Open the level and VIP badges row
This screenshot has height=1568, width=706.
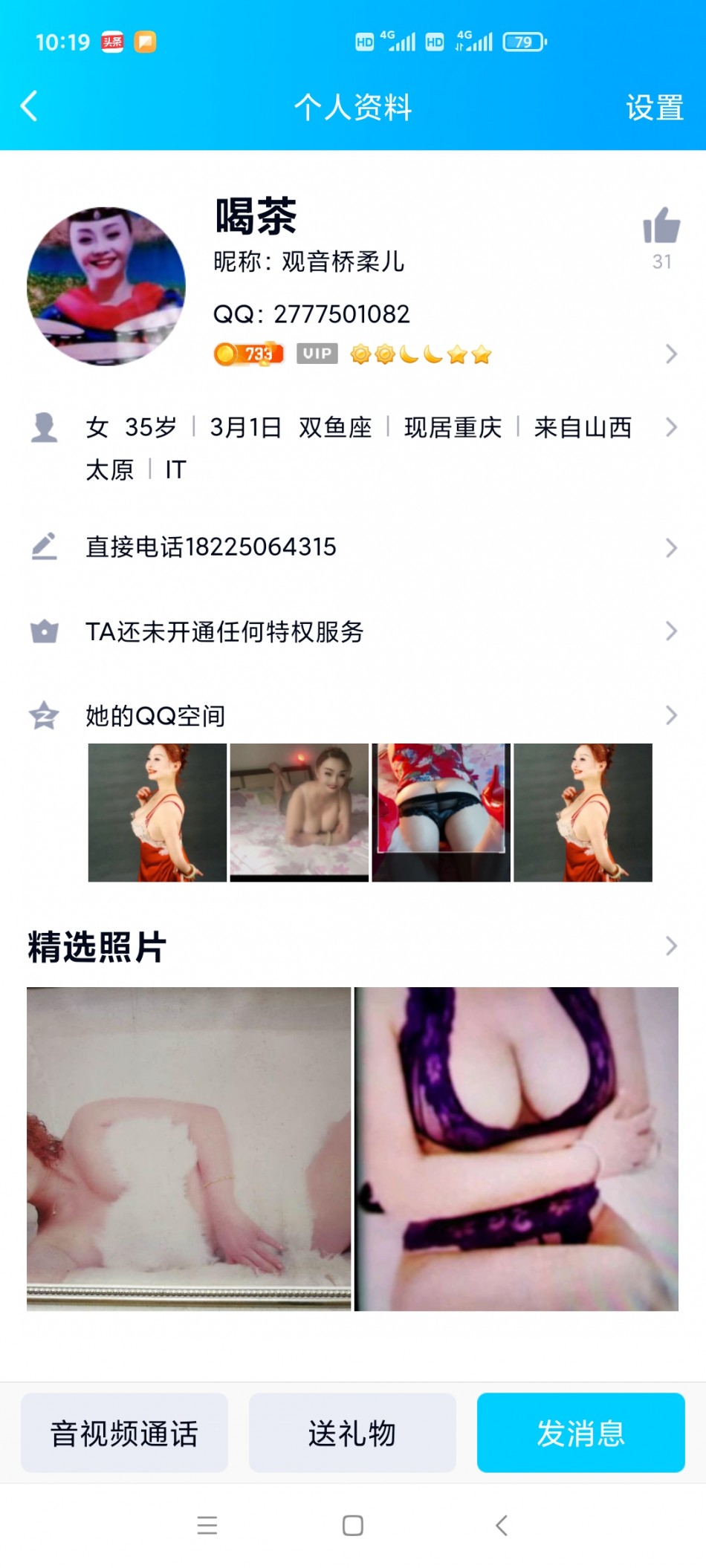(x=446, y=354)
